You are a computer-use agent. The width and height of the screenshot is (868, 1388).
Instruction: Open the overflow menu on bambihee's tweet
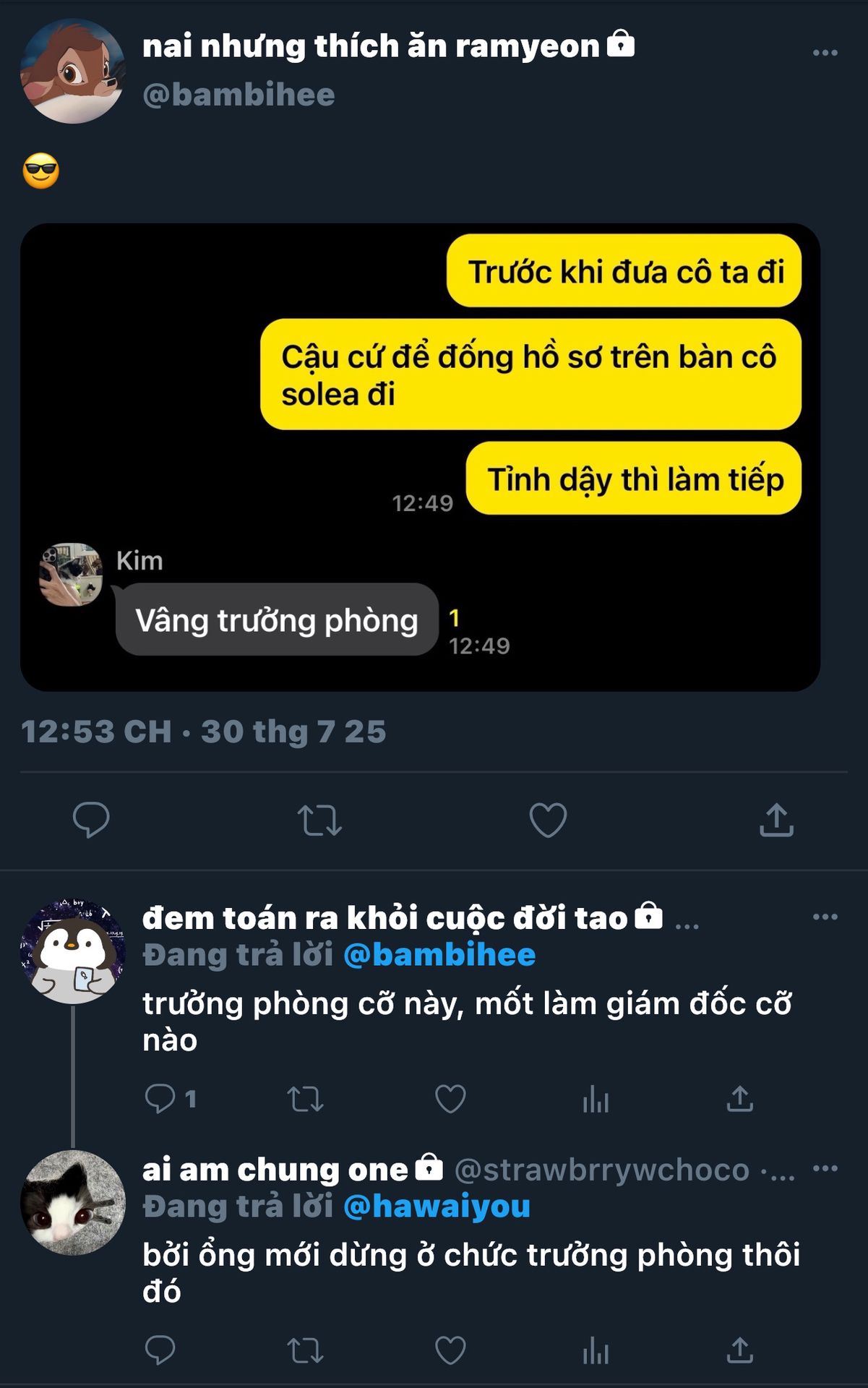click(x=825, y=53)
